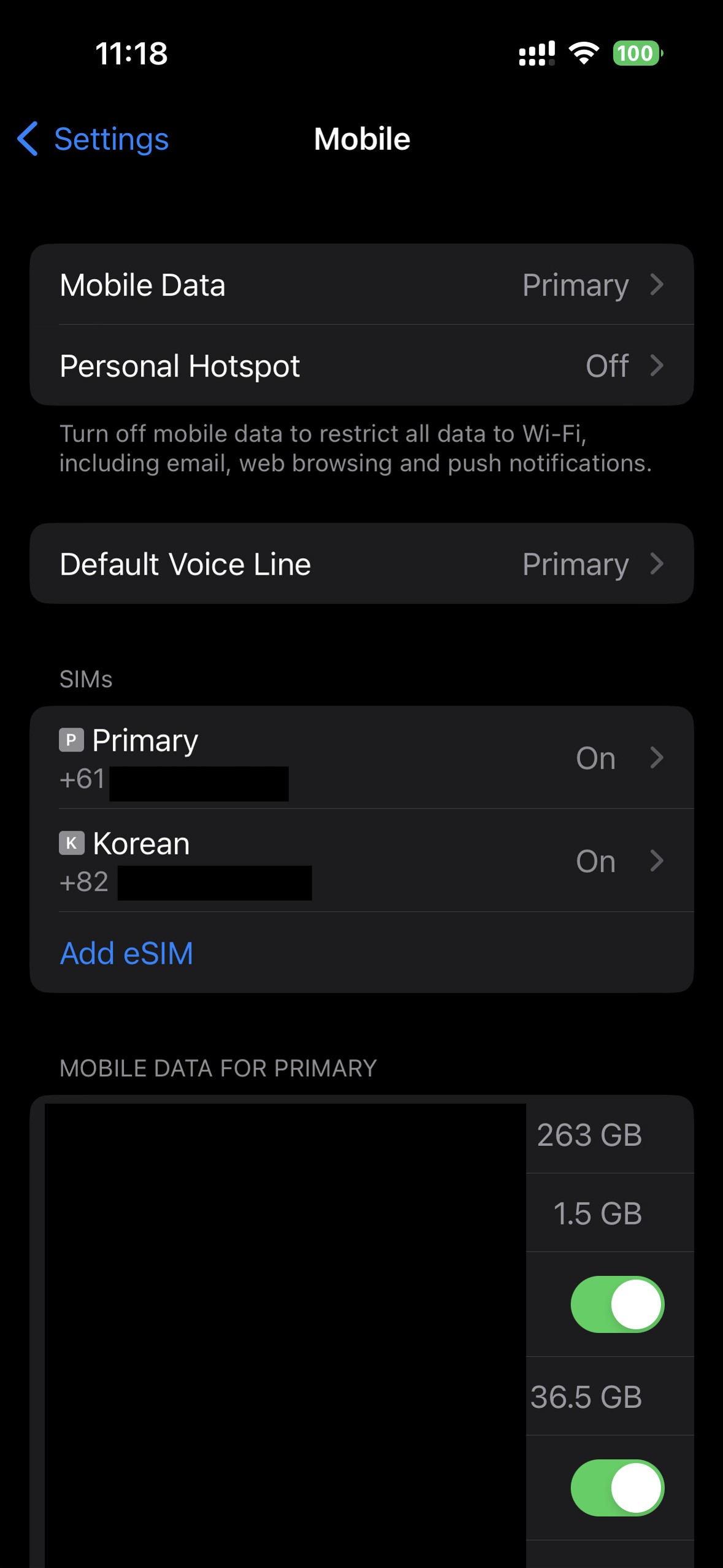Open Mobile Data settings
Viewport: 723px width, 1568px height.
point(361,285)
